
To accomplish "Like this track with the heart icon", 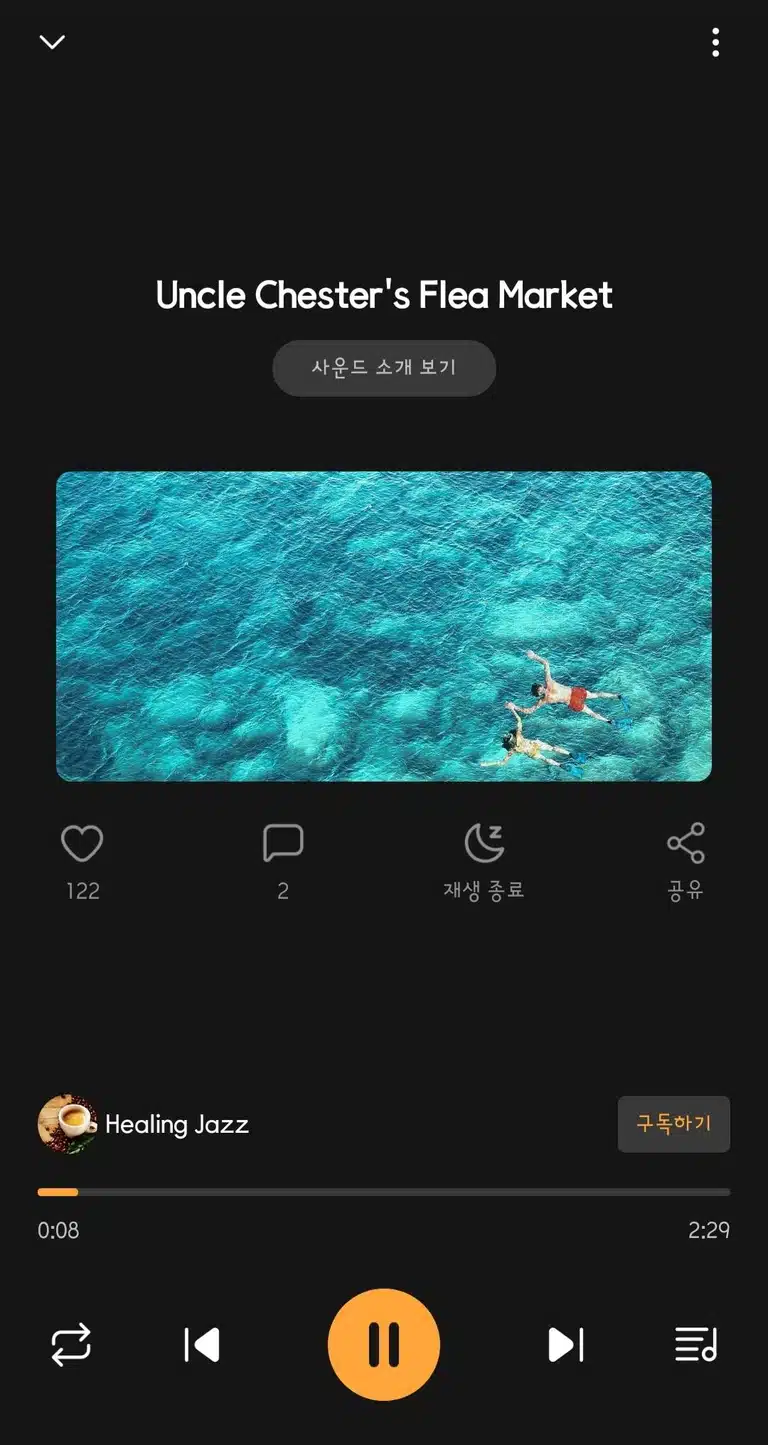I will (82, 843).
